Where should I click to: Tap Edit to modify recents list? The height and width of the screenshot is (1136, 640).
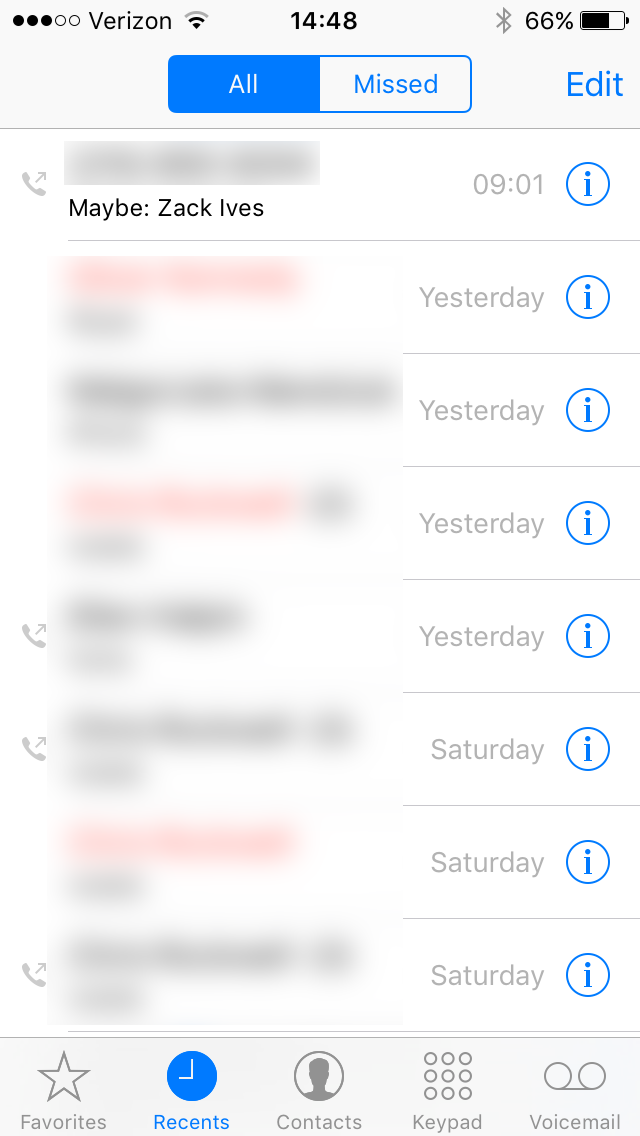point(594,84)
